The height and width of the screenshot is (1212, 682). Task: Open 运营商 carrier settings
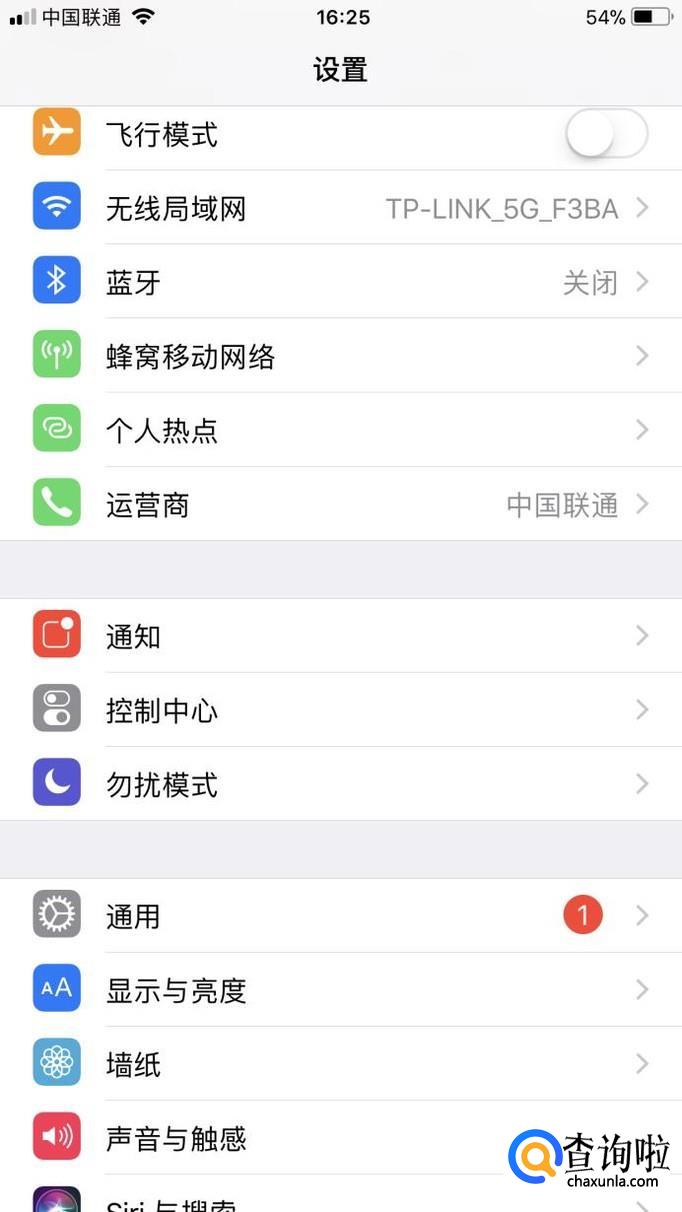click(340, 505)
